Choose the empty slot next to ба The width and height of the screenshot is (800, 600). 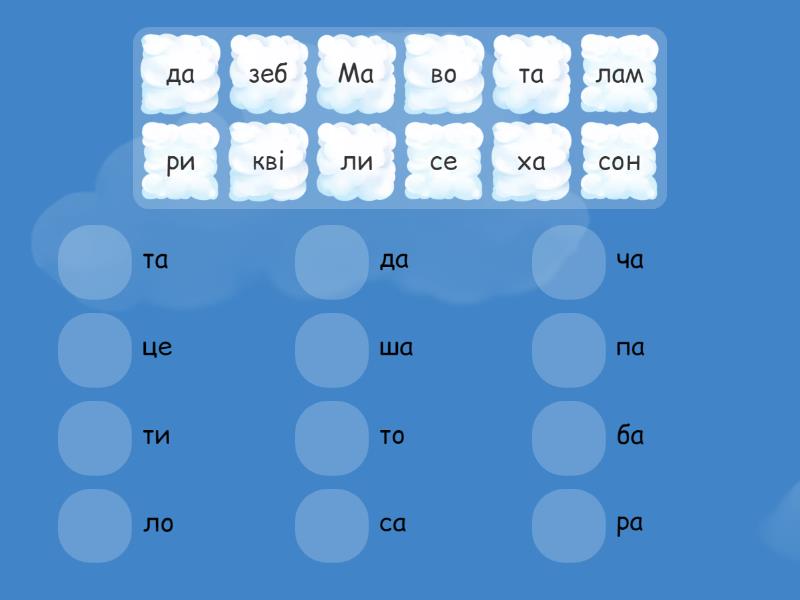click(569, 438)
